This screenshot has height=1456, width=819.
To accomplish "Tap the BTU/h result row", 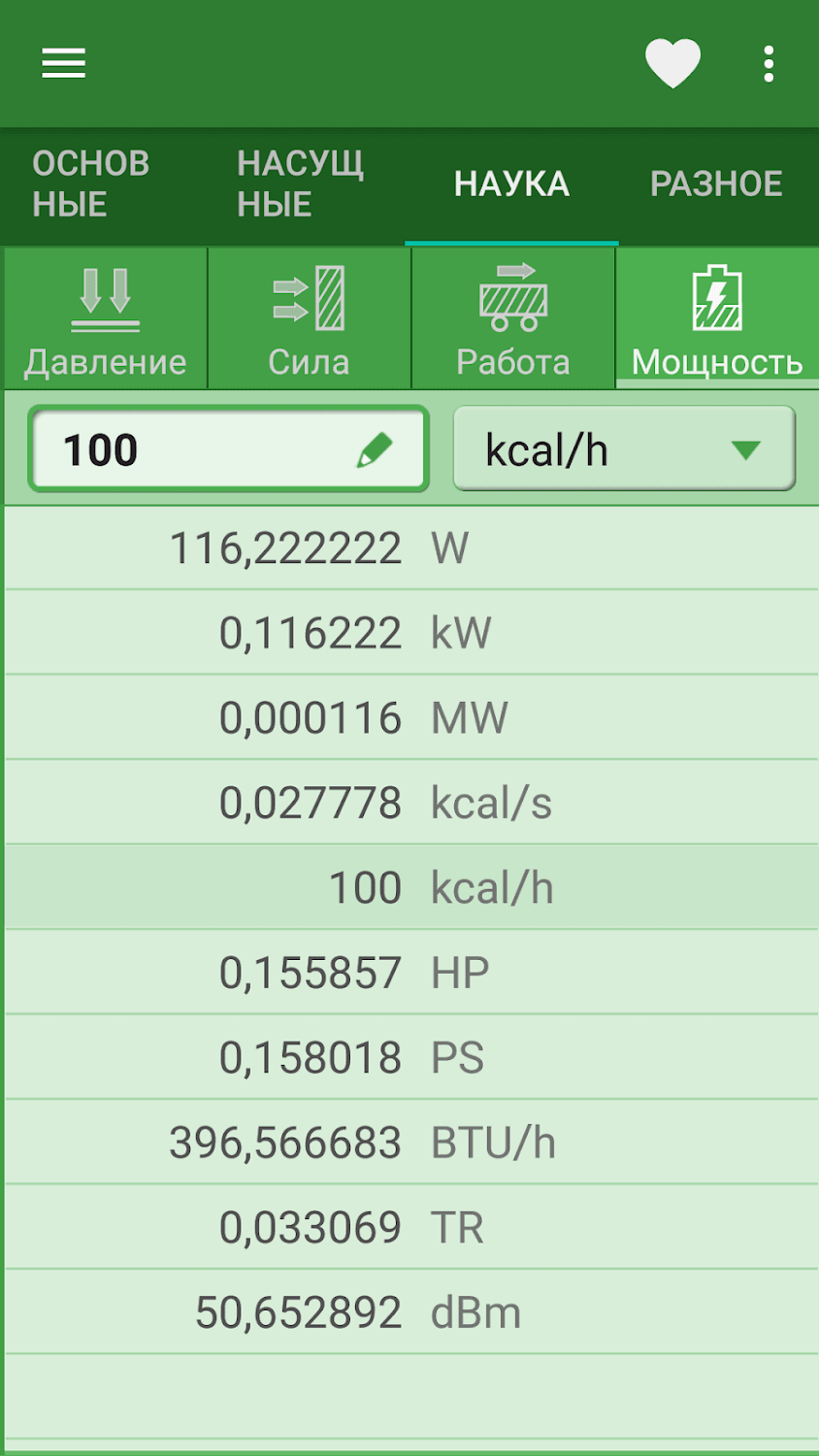I will pyautogui.click(x=411, y=1142).
